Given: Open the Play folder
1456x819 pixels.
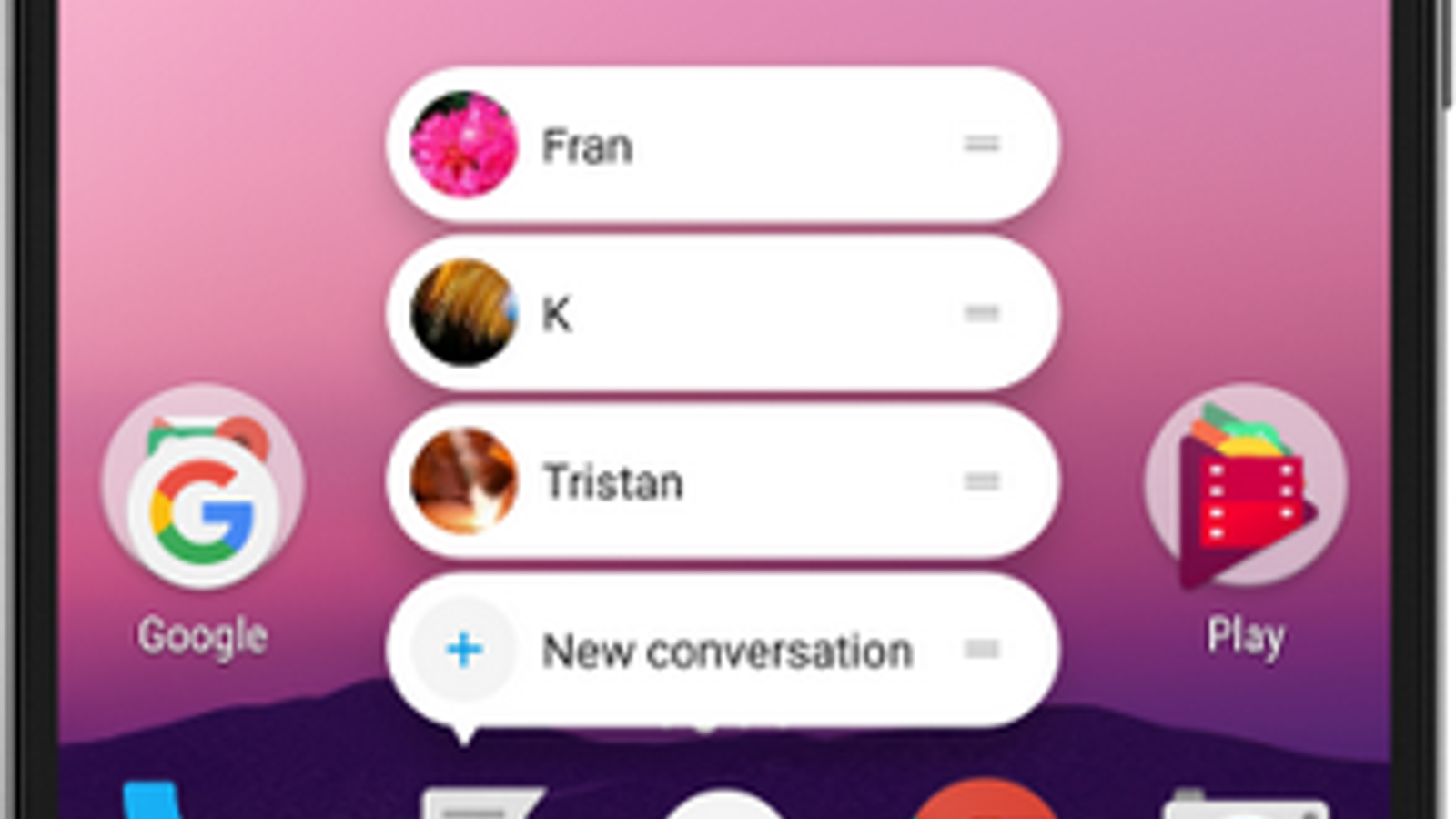Looking at the screenshot, I should (1245, 491).
